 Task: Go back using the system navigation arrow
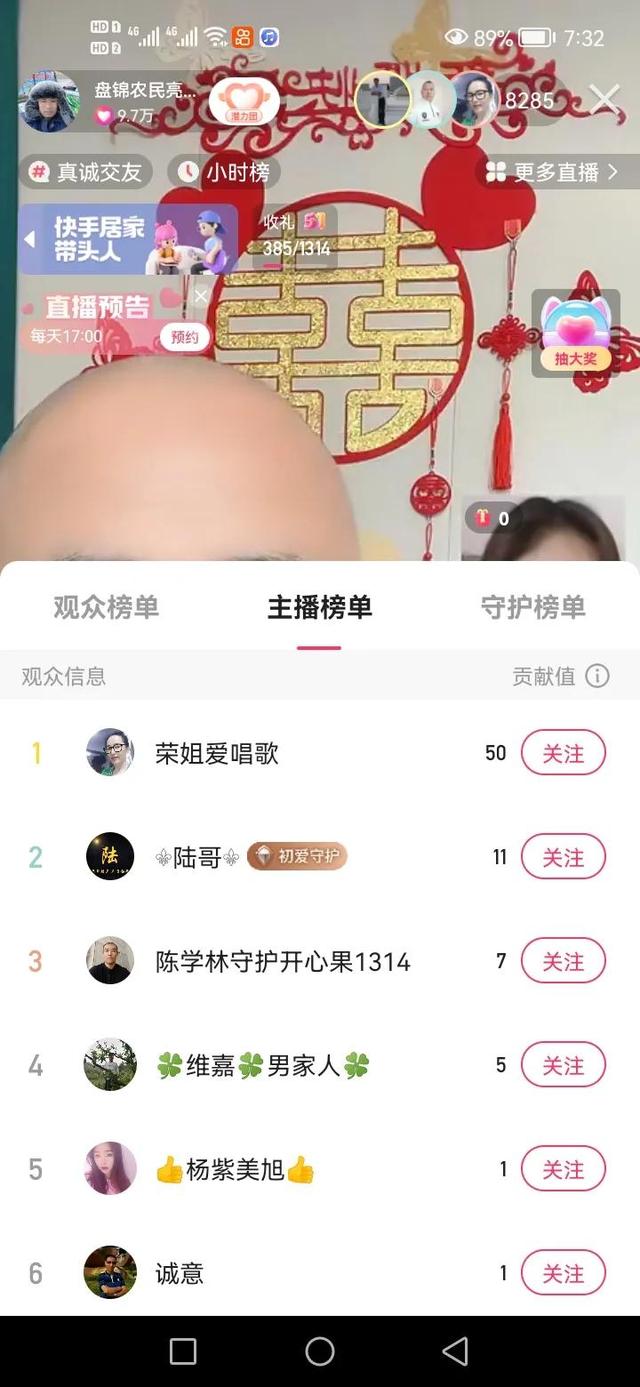pos(455,1352)
